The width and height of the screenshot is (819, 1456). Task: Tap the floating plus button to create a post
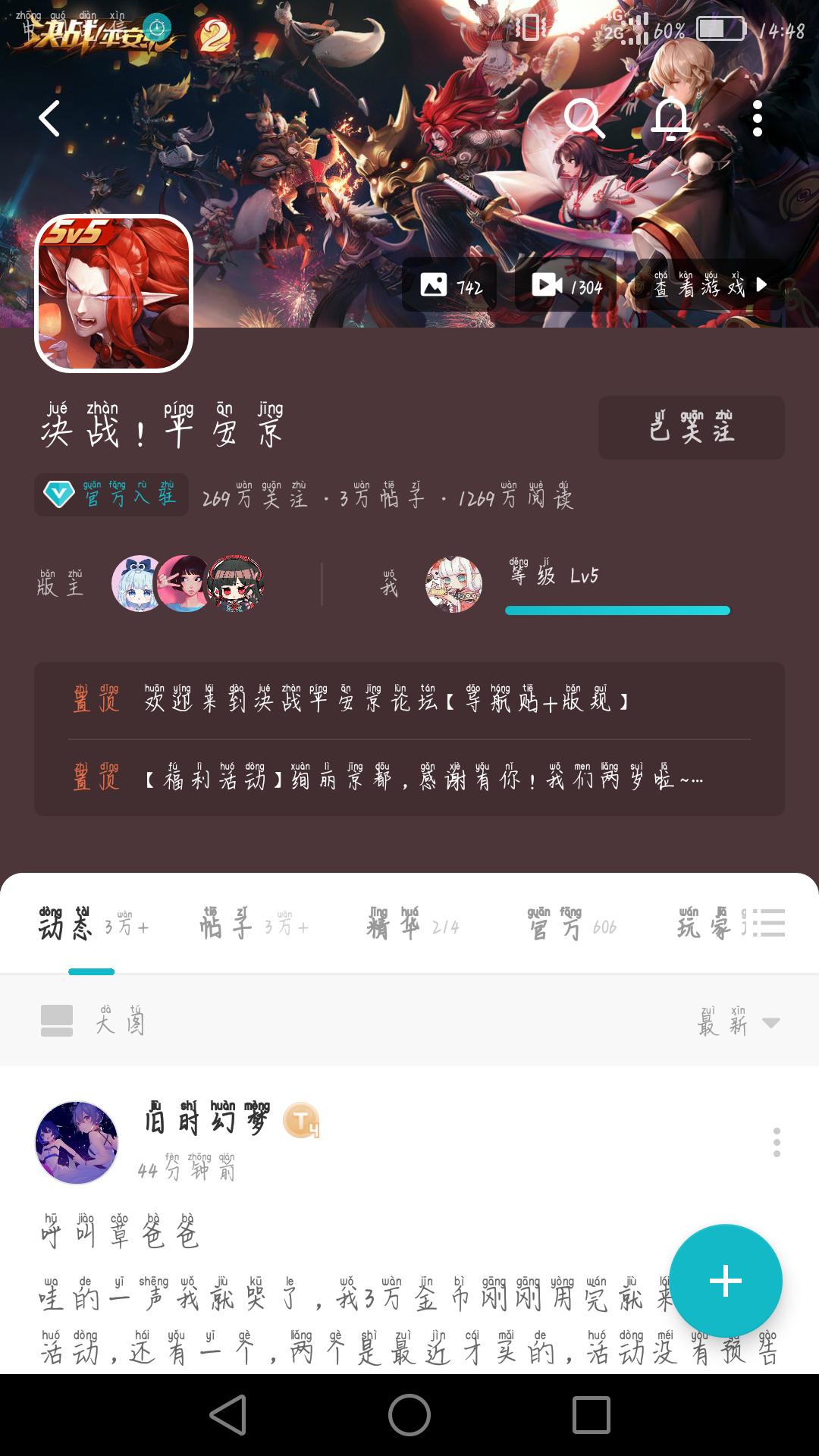726,1280
